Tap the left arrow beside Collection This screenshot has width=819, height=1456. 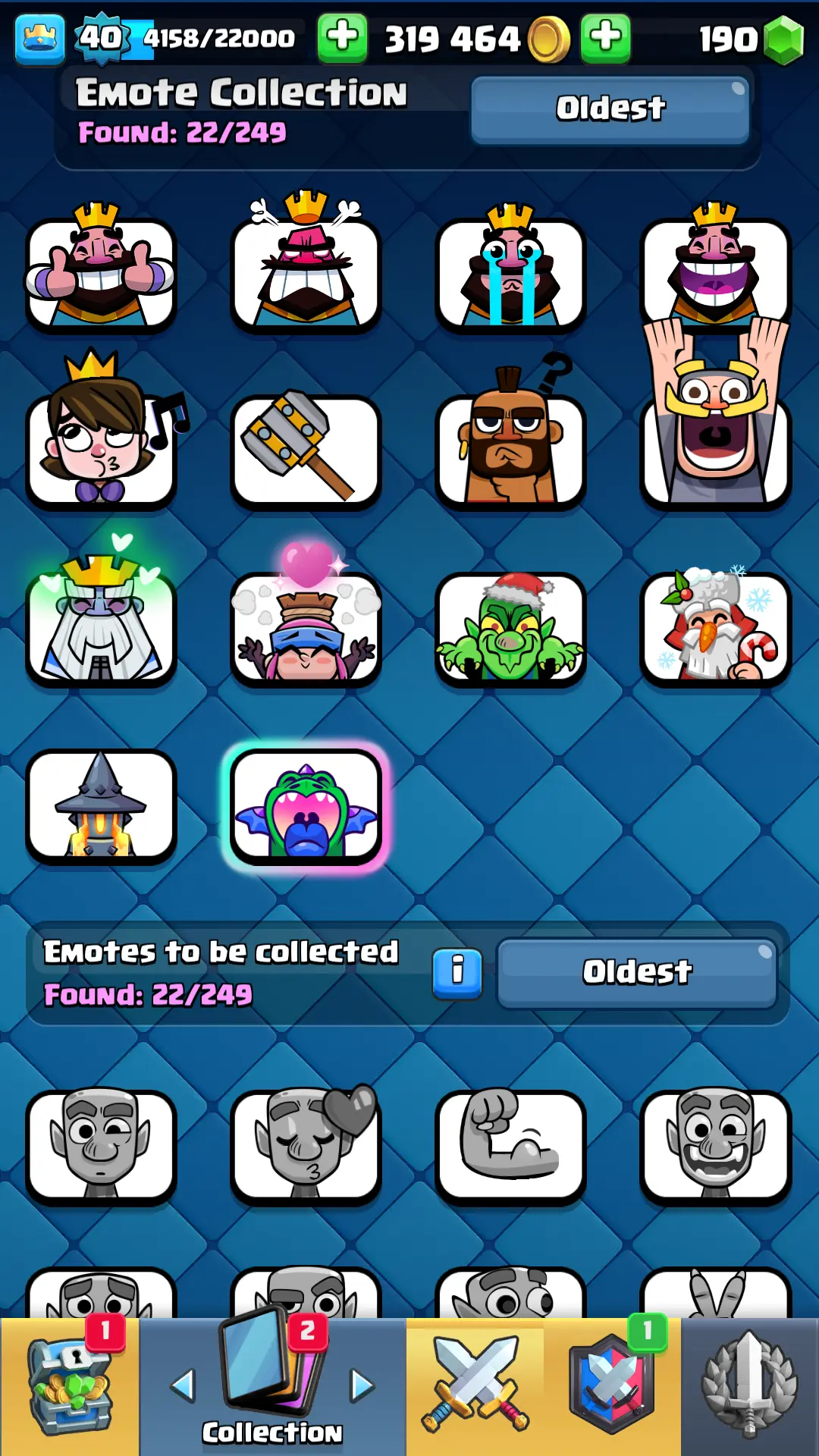pos(183,1386)
